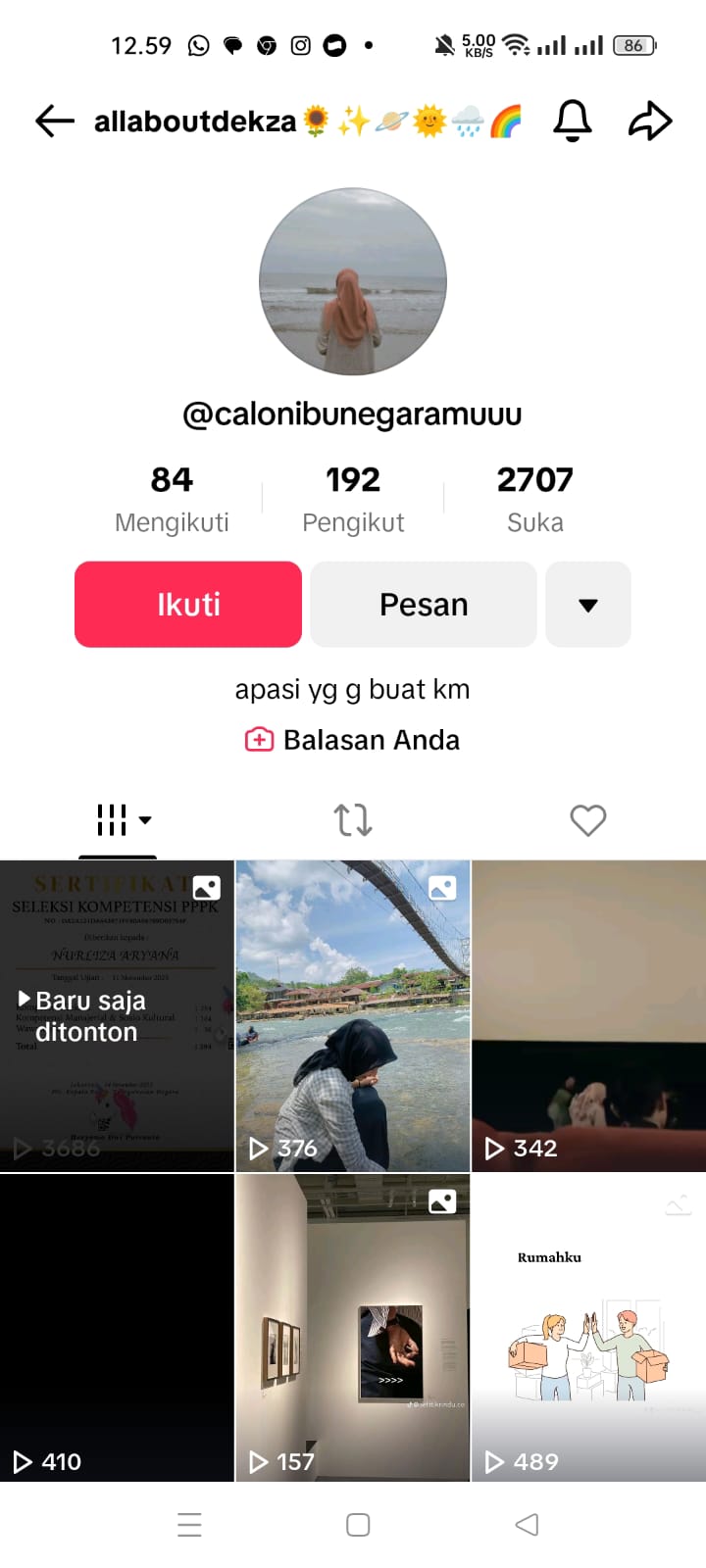Open the Balasan Anda link
Viewport: 706px width, 1568px height.
[x=353, y=740]
